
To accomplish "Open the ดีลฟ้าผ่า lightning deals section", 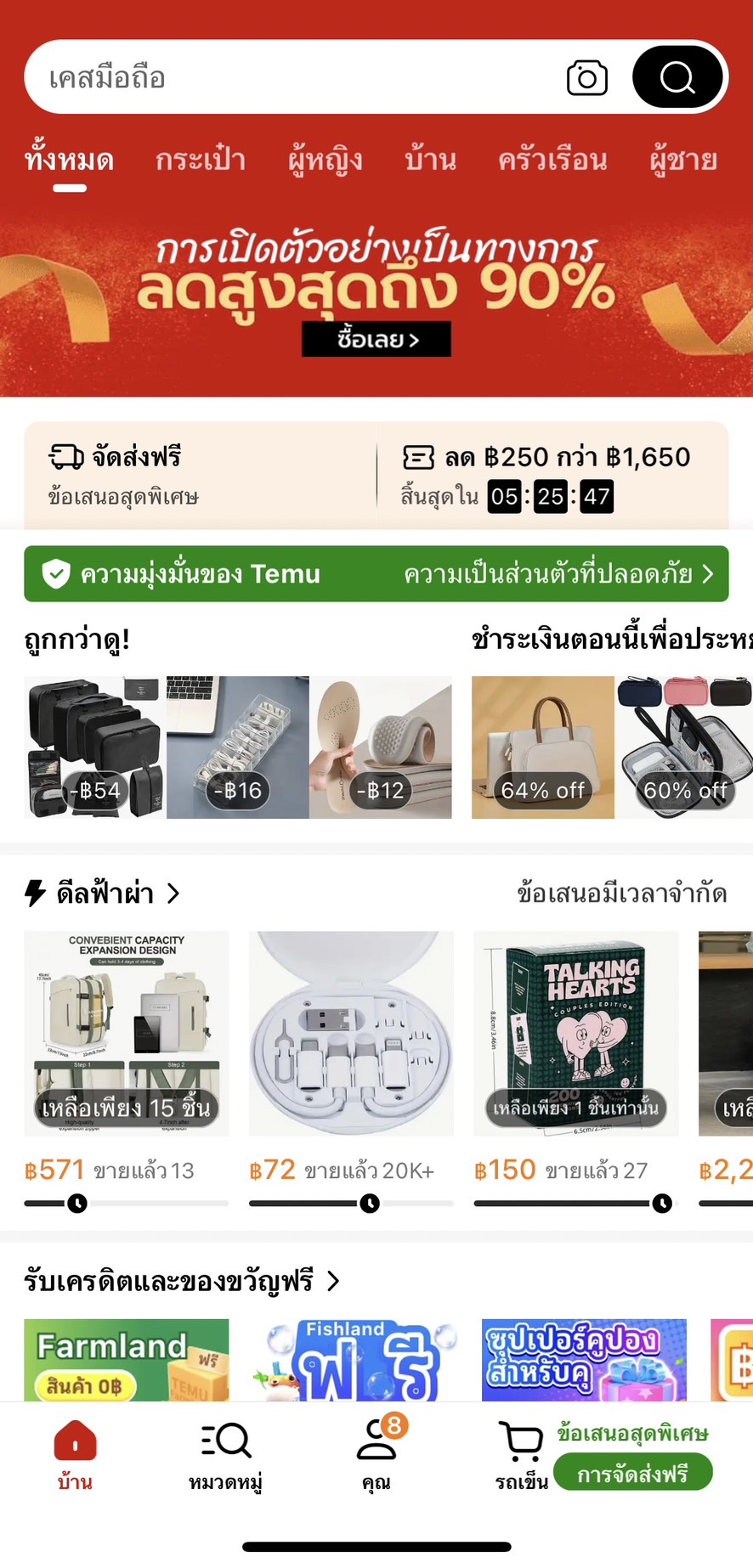I will pos(104,894).
